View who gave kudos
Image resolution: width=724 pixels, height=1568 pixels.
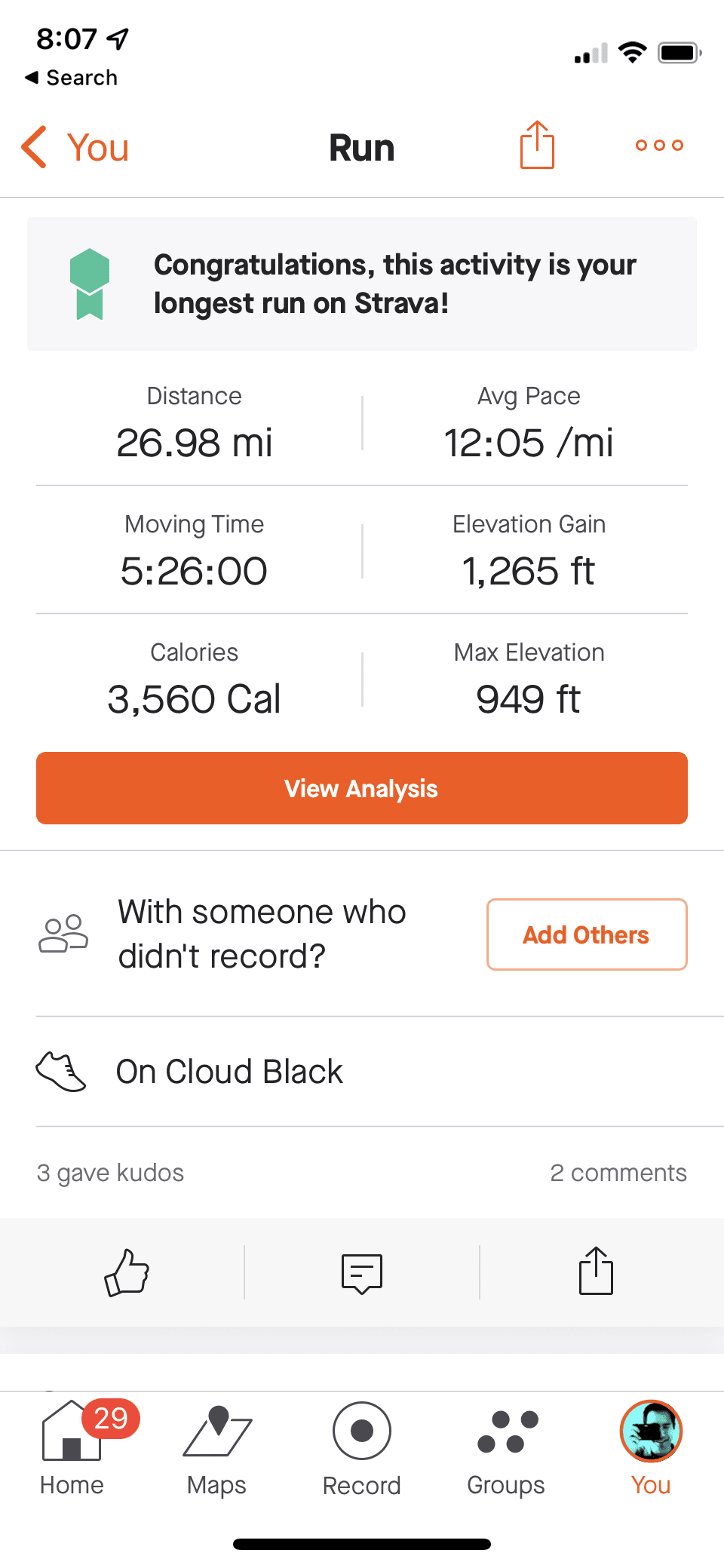pyautogui.click(x=110, y=1173)
